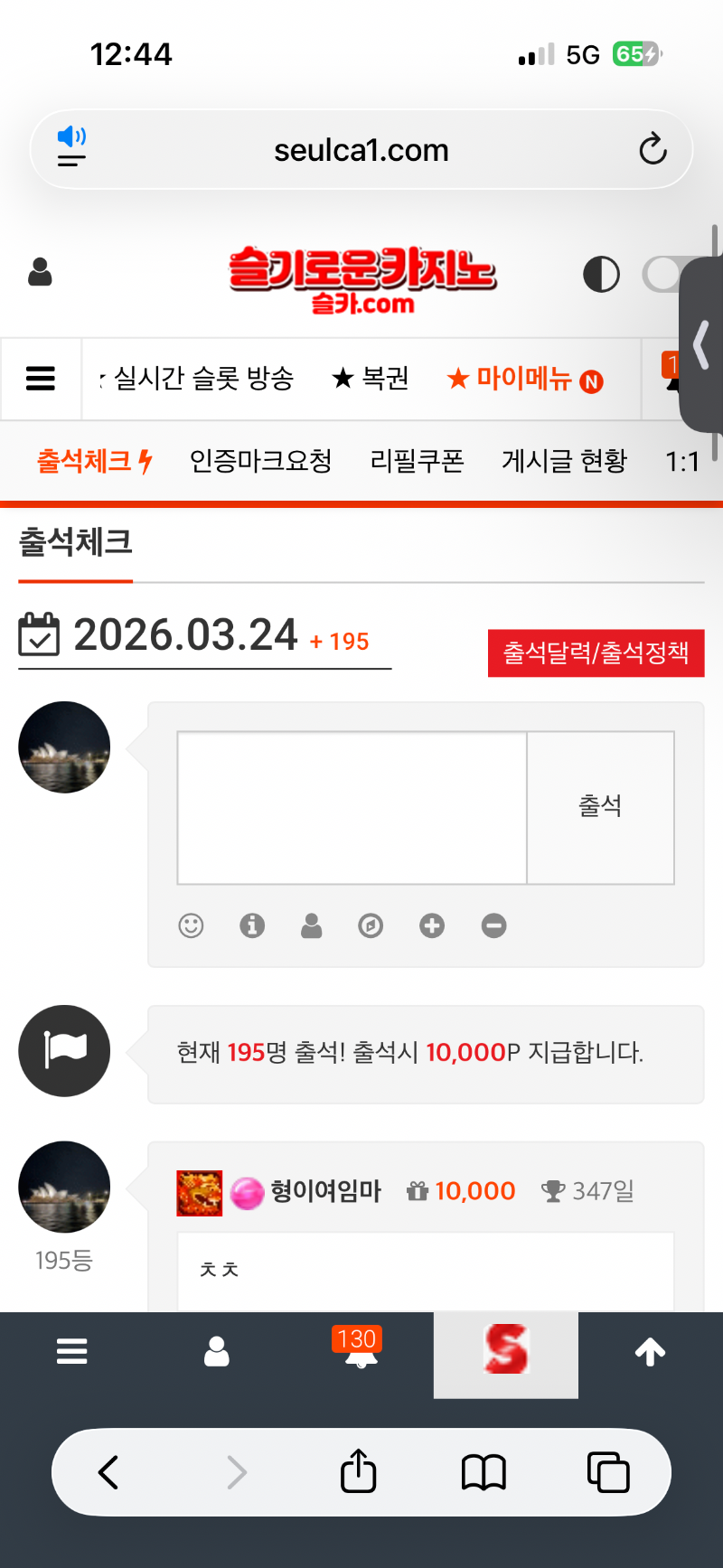Switch to 인증마크요청 tab
Image resolution: width=723 pixels, height=1568 pixels.
[x=260, y=461]
